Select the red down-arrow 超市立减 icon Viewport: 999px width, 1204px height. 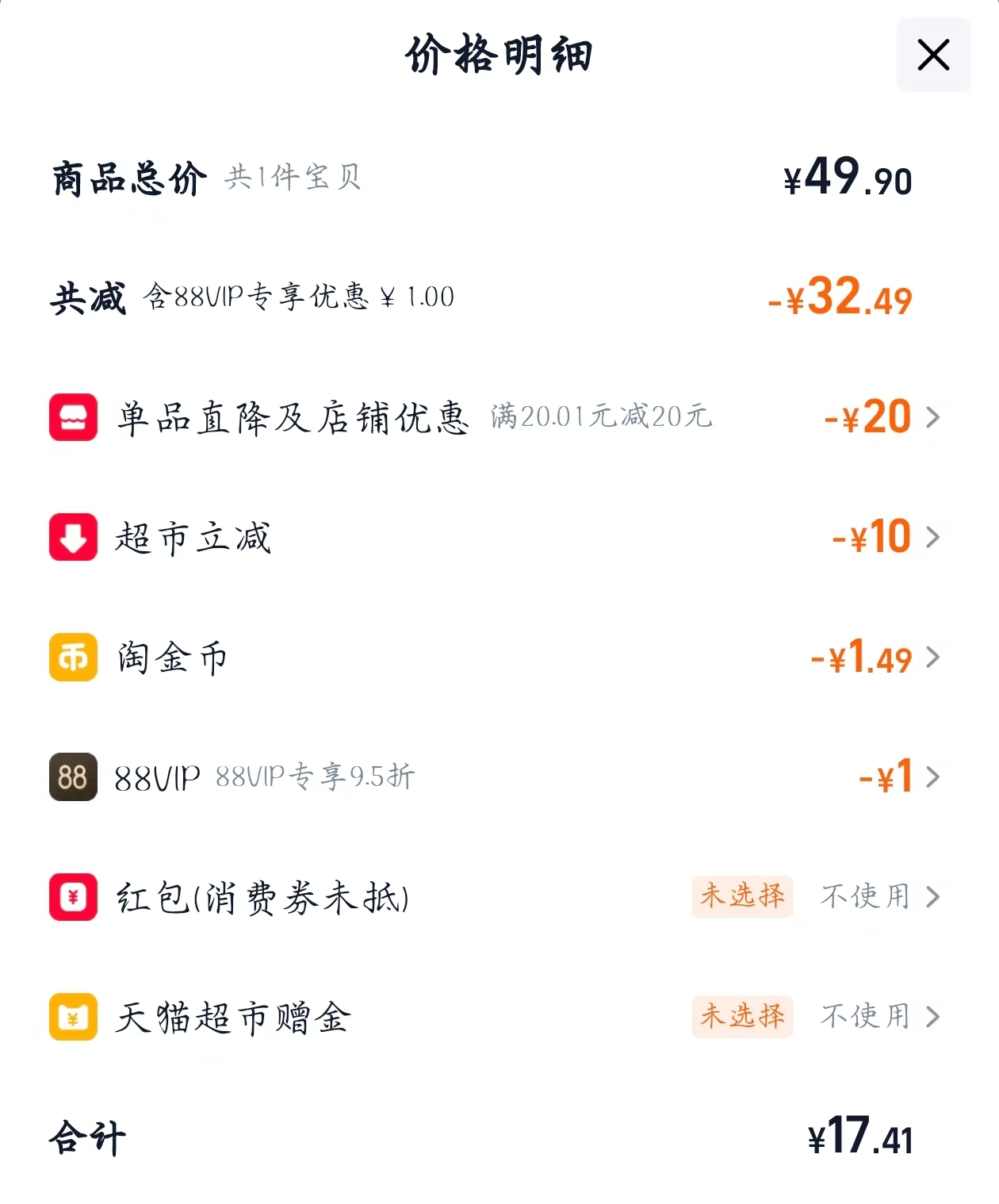[73, 538]
